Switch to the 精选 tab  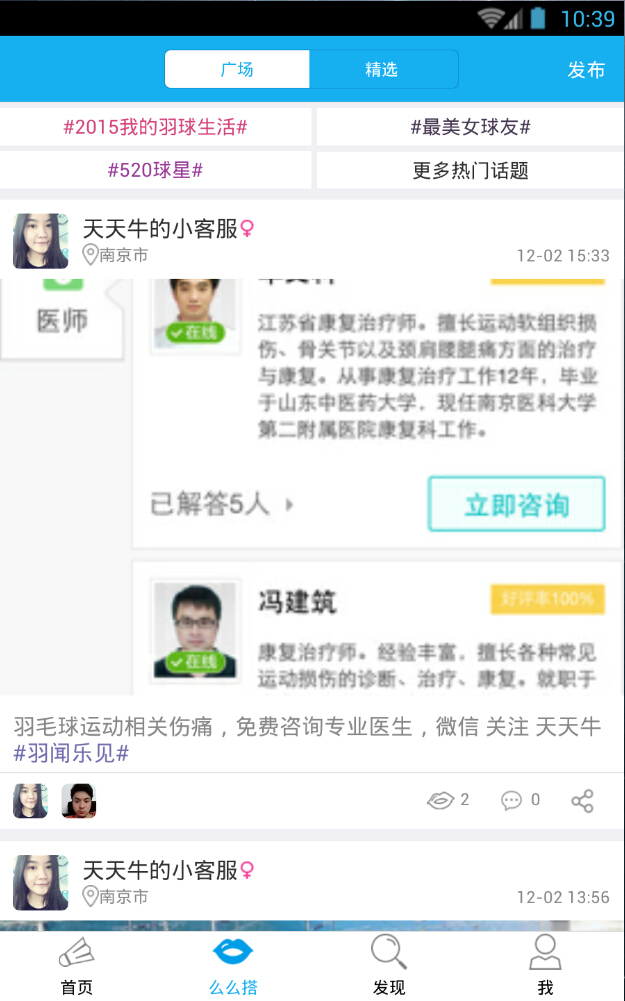pos(382,69)
